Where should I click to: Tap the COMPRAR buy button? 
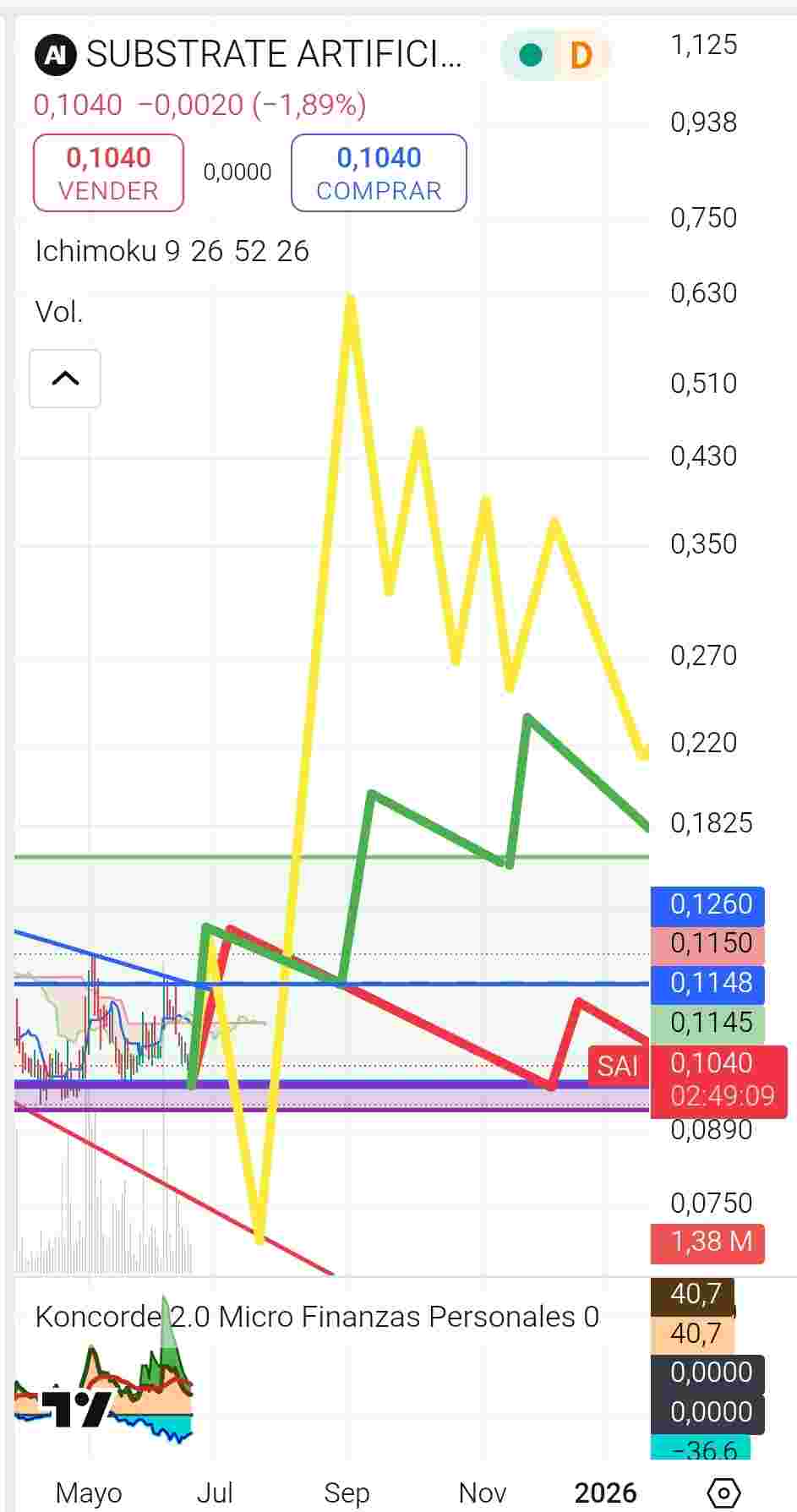(379, 172)
